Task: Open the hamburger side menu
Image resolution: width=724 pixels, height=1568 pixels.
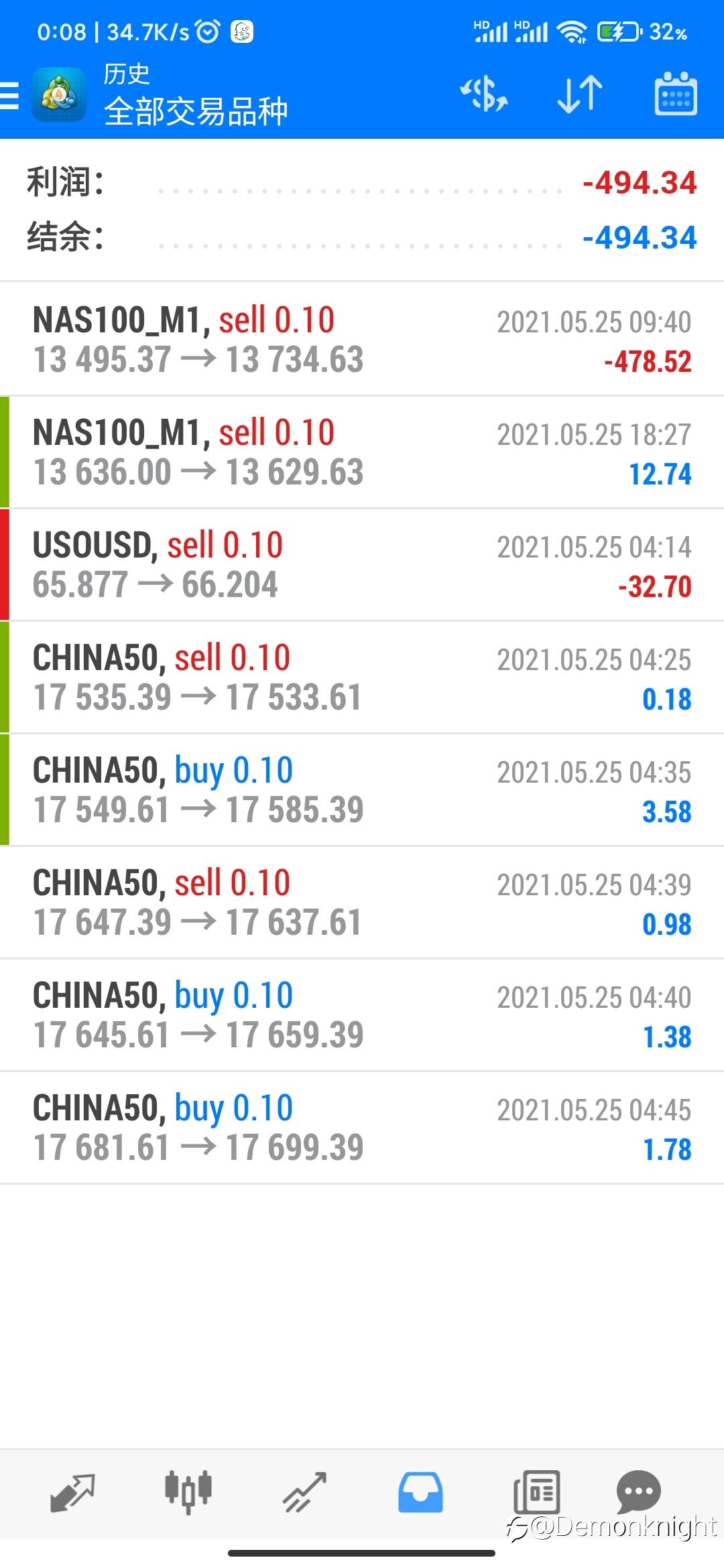Action: pos(9,95)
